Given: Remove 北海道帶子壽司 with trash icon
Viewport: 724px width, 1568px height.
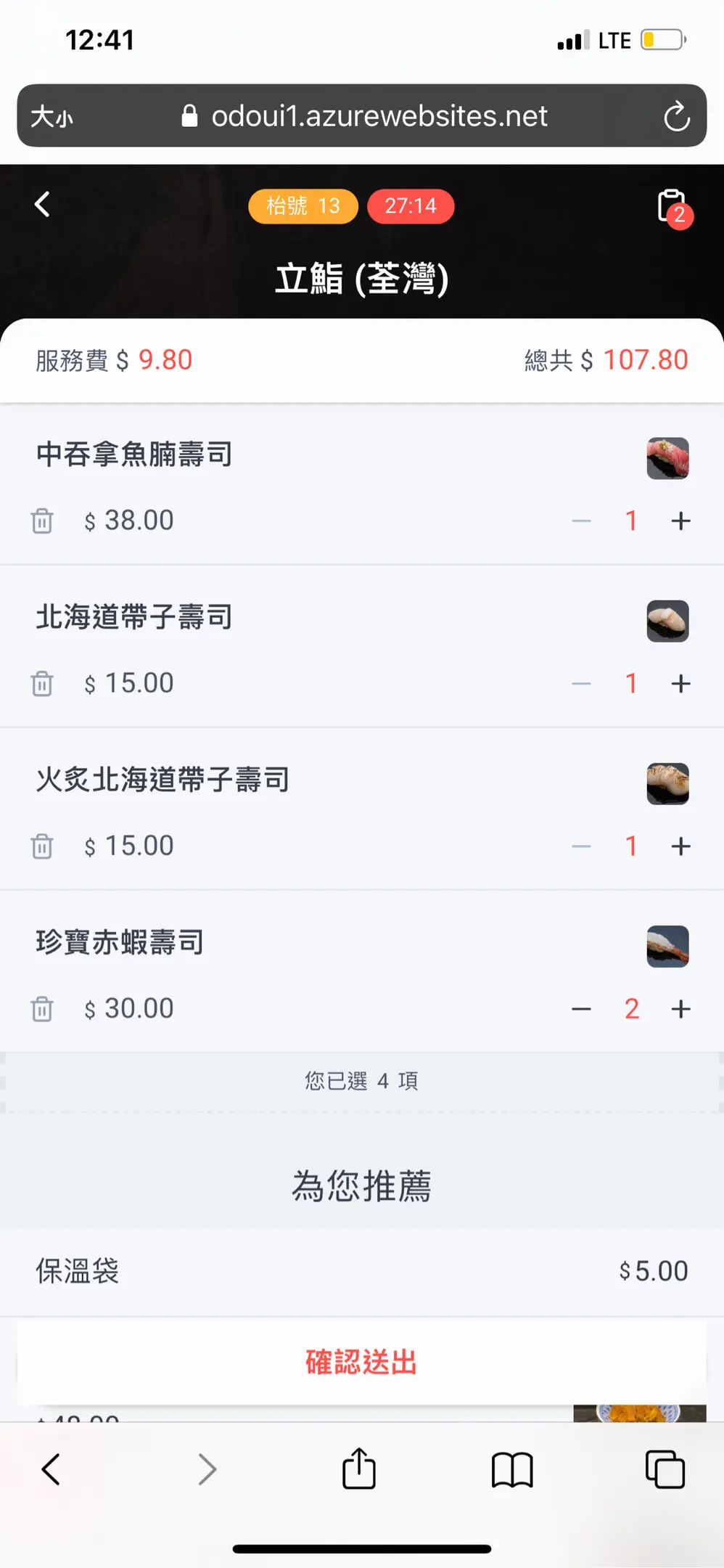Looking at the screenshot, I should click(x=42, y=683).
